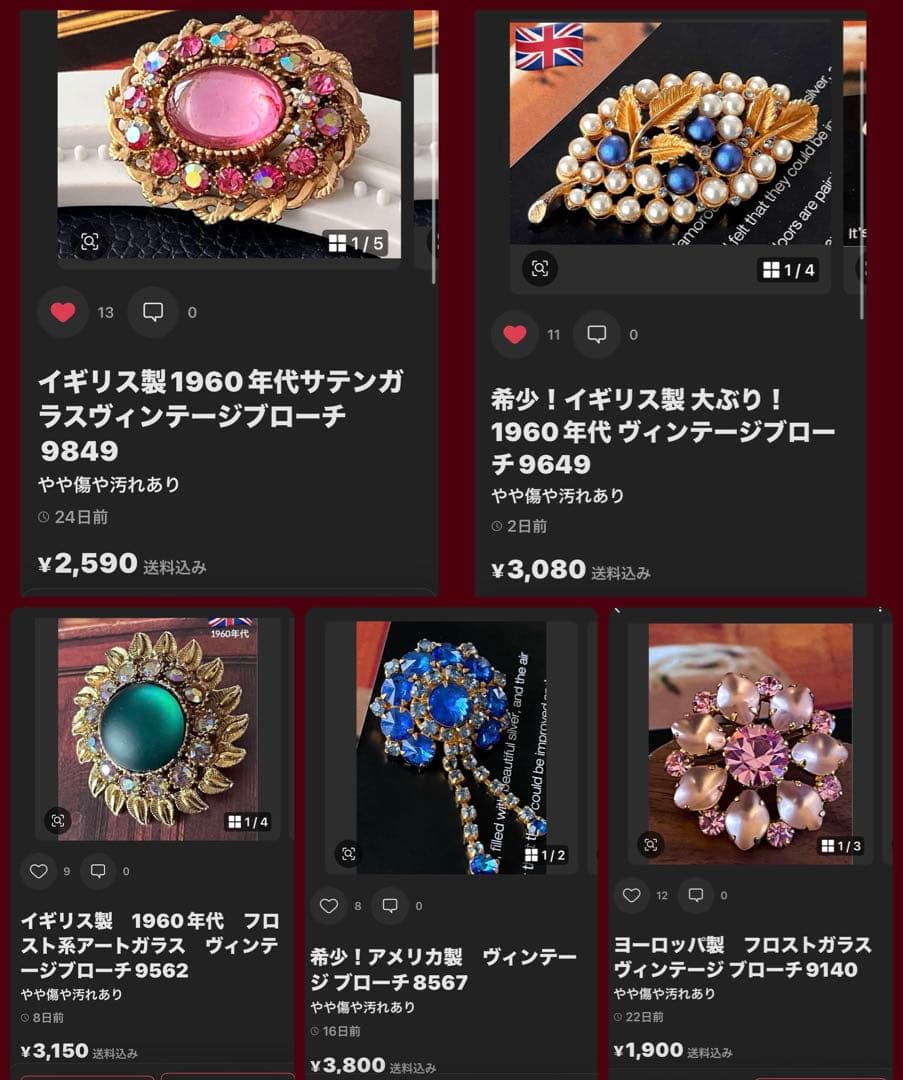Tap the image search lens on the blue pearl brooch
Viewport: 903px width, 1080px height.
pos(540,266)
